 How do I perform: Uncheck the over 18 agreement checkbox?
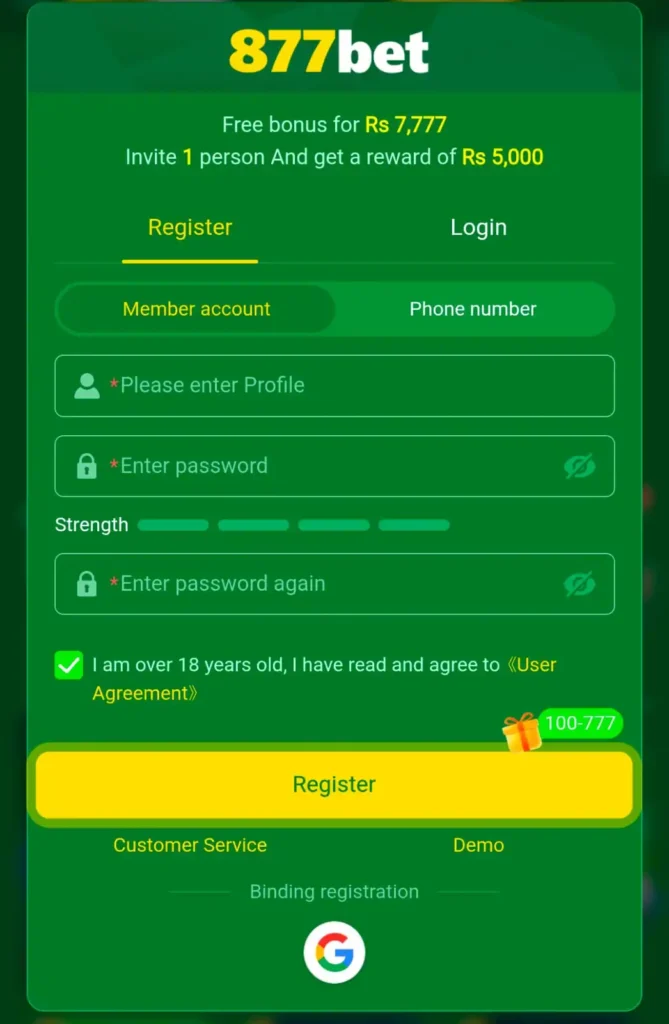(69, 665)
